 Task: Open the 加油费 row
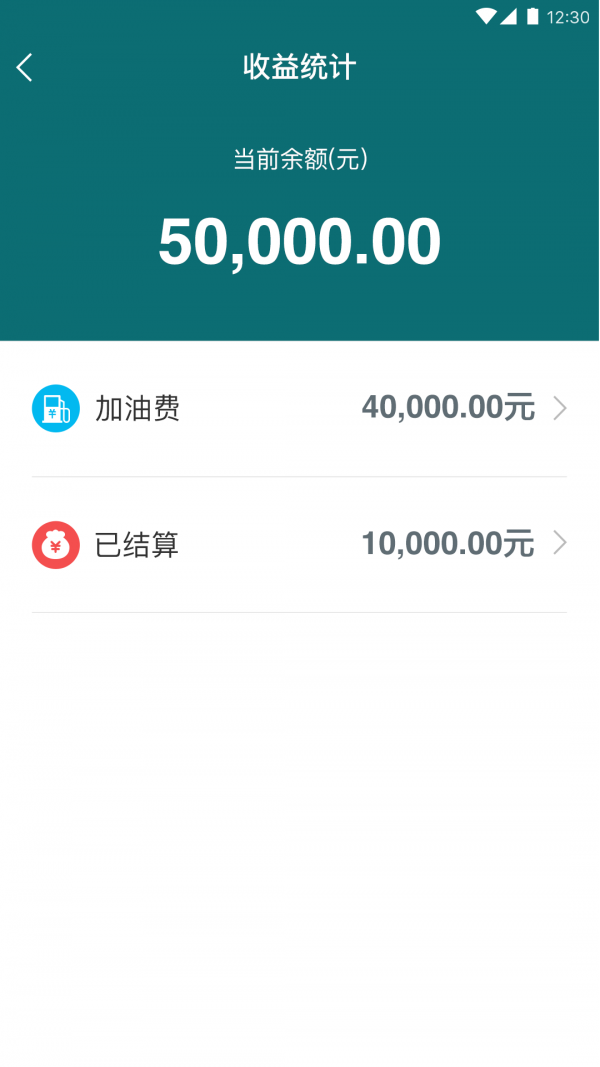point(299,409)
